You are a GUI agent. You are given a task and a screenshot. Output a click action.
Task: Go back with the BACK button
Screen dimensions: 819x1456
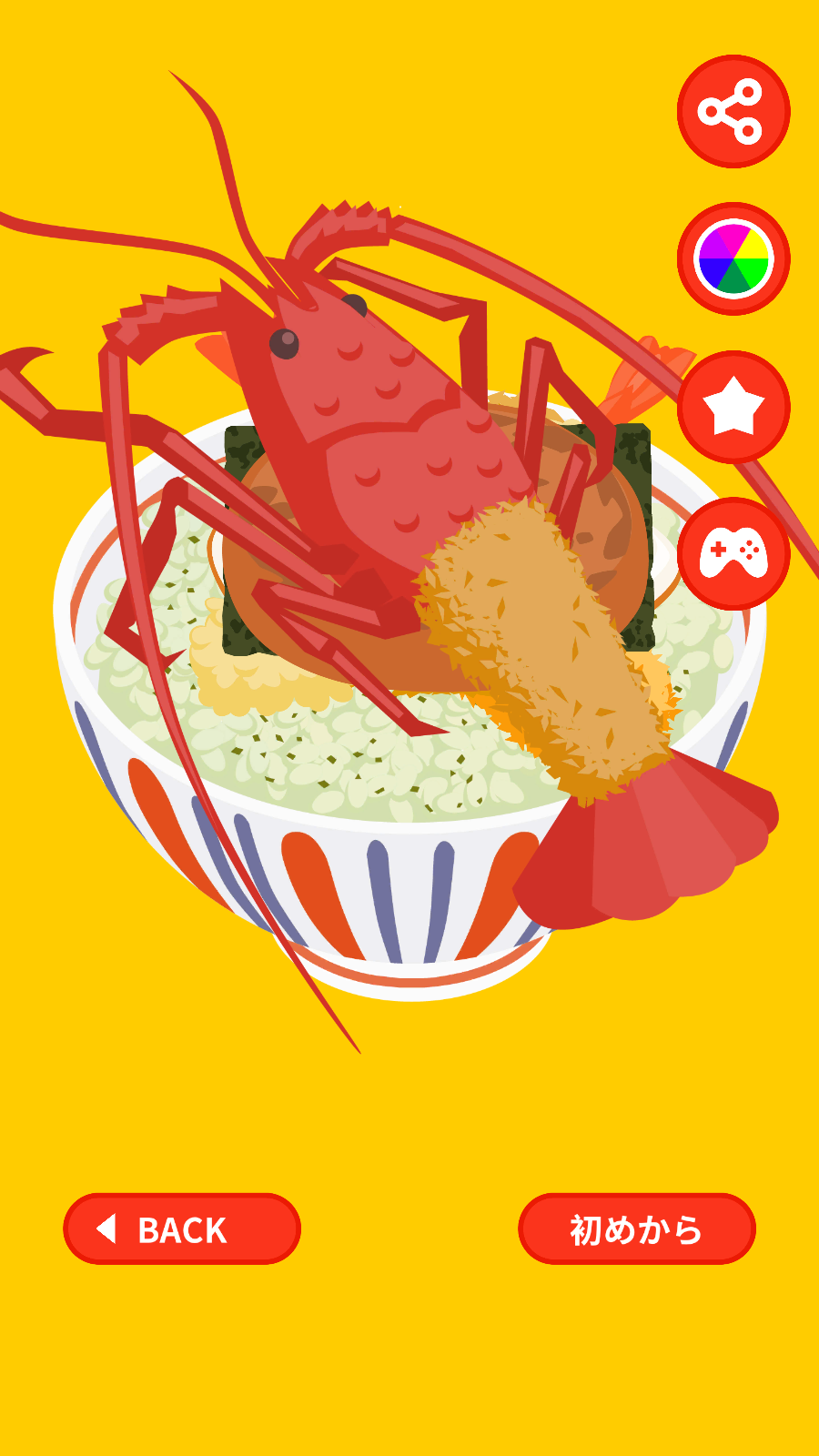(182, 1228)
